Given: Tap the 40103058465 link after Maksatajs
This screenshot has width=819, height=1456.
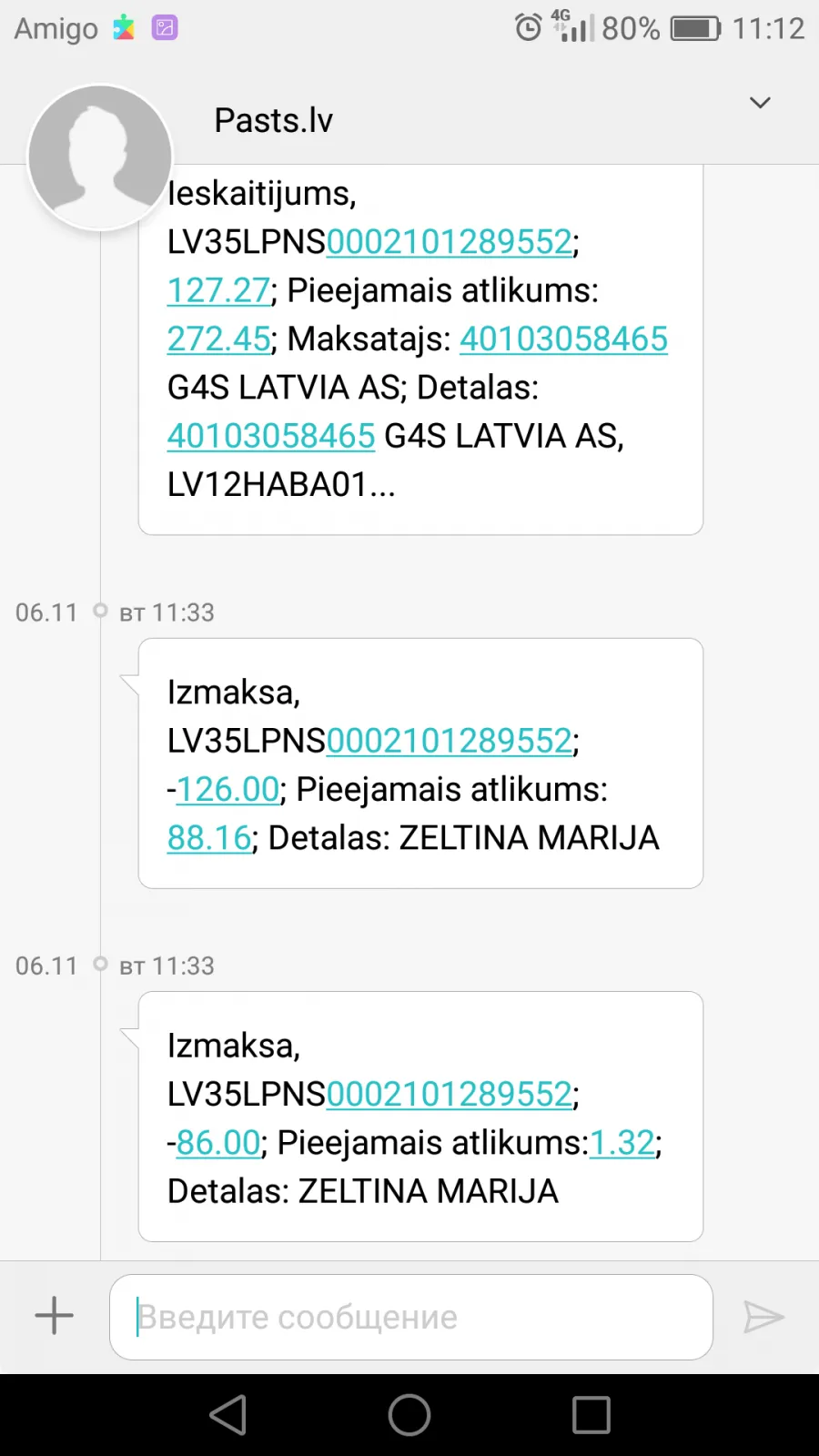Looking at the screenshot, I should point(563,339).
